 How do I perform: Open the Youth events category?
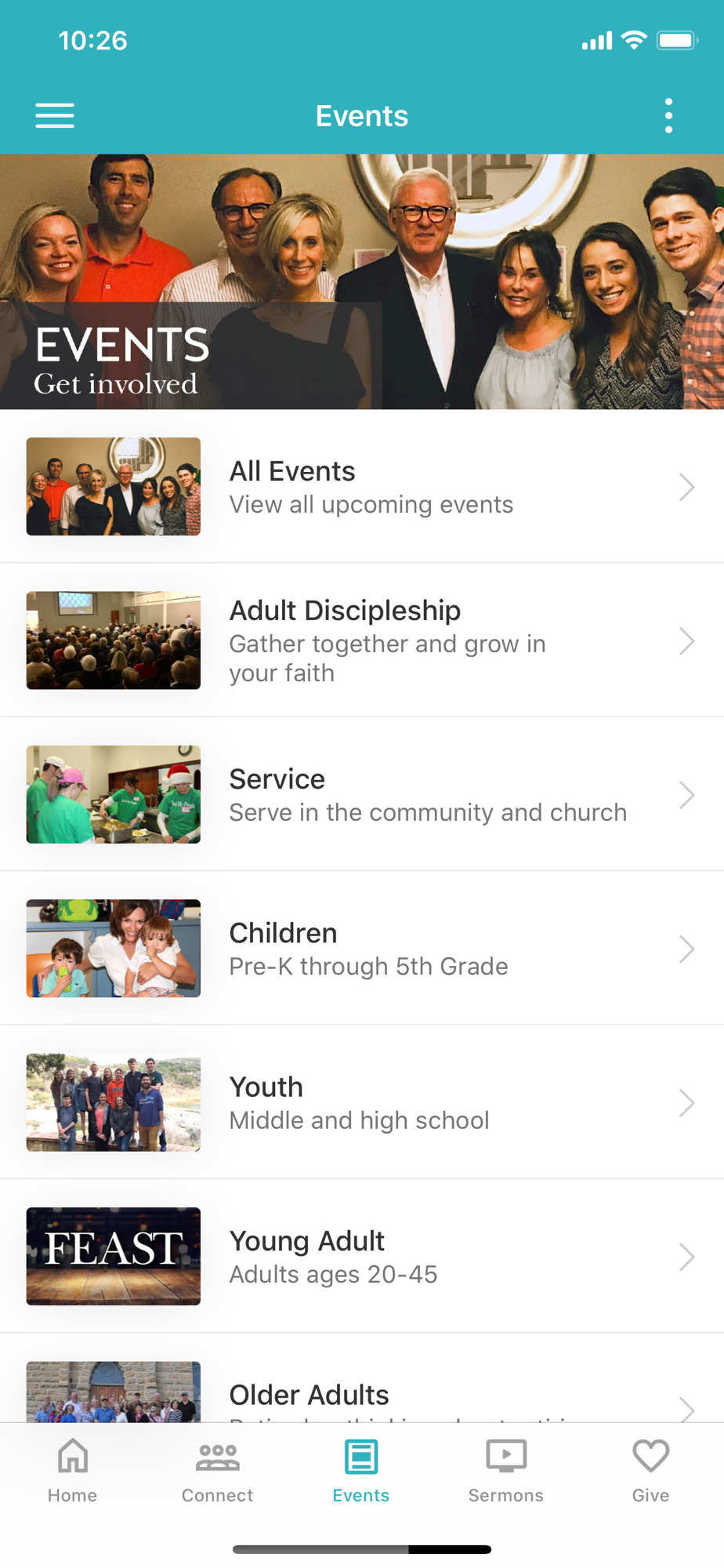[x=360, y=1103]
